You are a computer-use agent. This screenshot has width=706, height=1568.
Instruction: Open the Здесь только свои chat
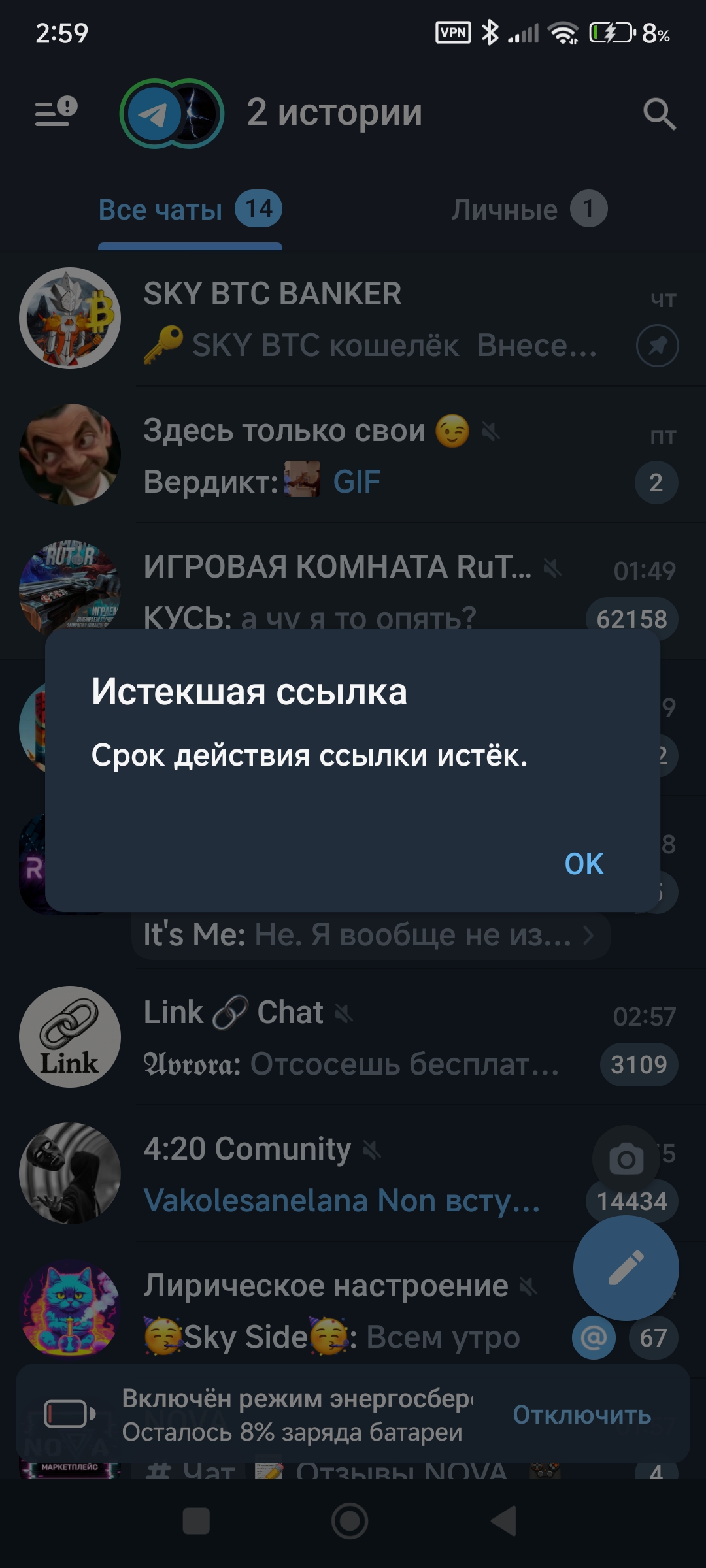366,456
